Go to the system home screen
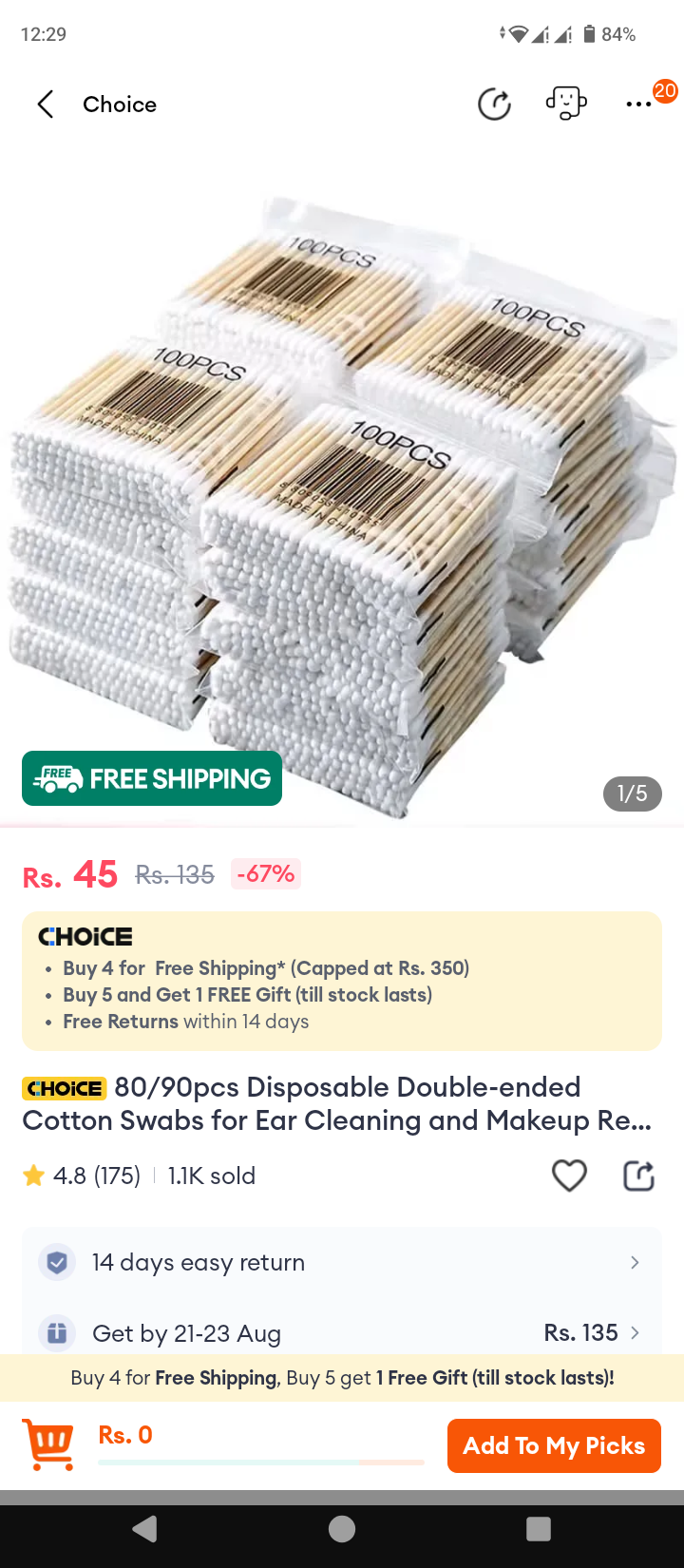684x1568 pixels. pos(342,1529)
